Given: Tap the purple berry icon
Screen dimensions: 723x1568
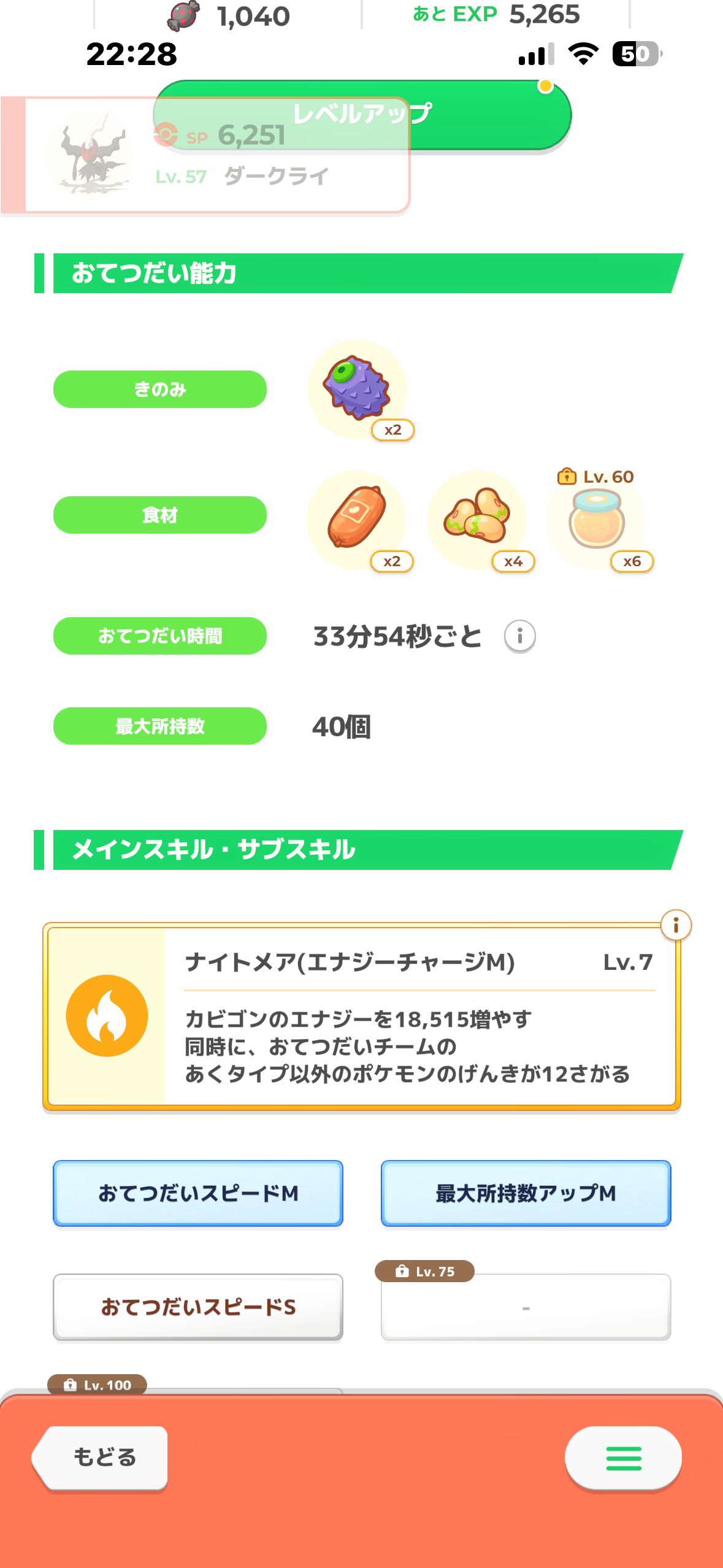Looking at the screenshot, I should [x=357, y=389].
